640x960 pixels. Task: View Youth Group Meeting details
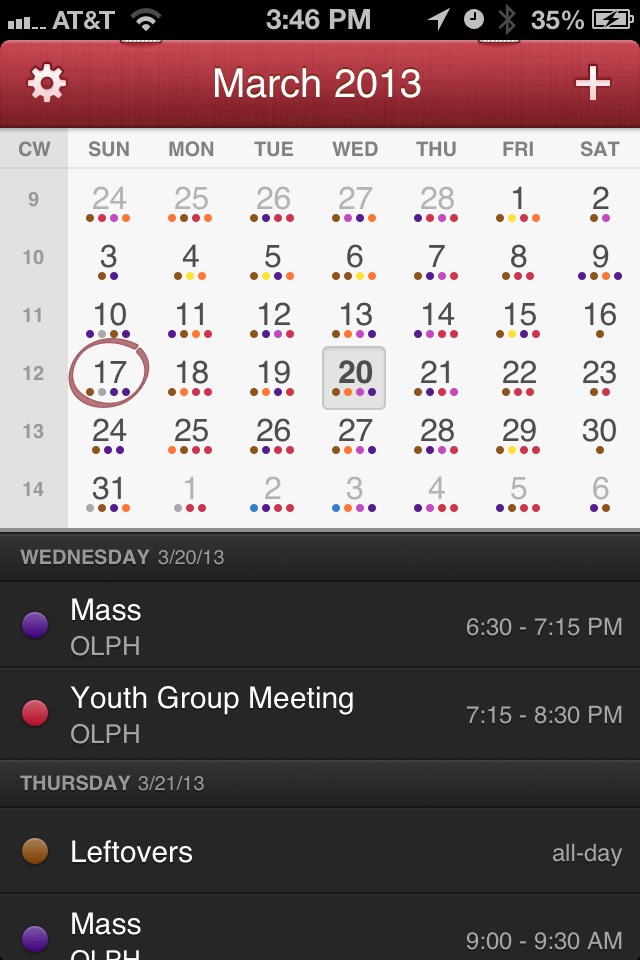pyautogui.click(x=320, y=714)
